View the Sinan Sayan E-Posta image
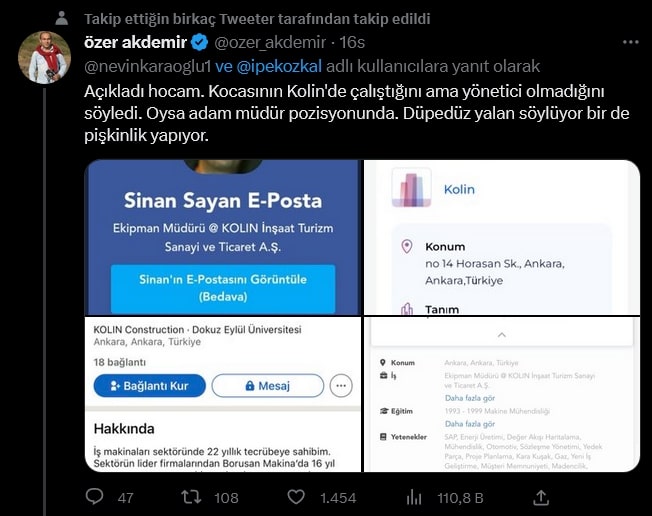Image resolution: width=652 pixels, height=516 pixels. pos(223,237)
